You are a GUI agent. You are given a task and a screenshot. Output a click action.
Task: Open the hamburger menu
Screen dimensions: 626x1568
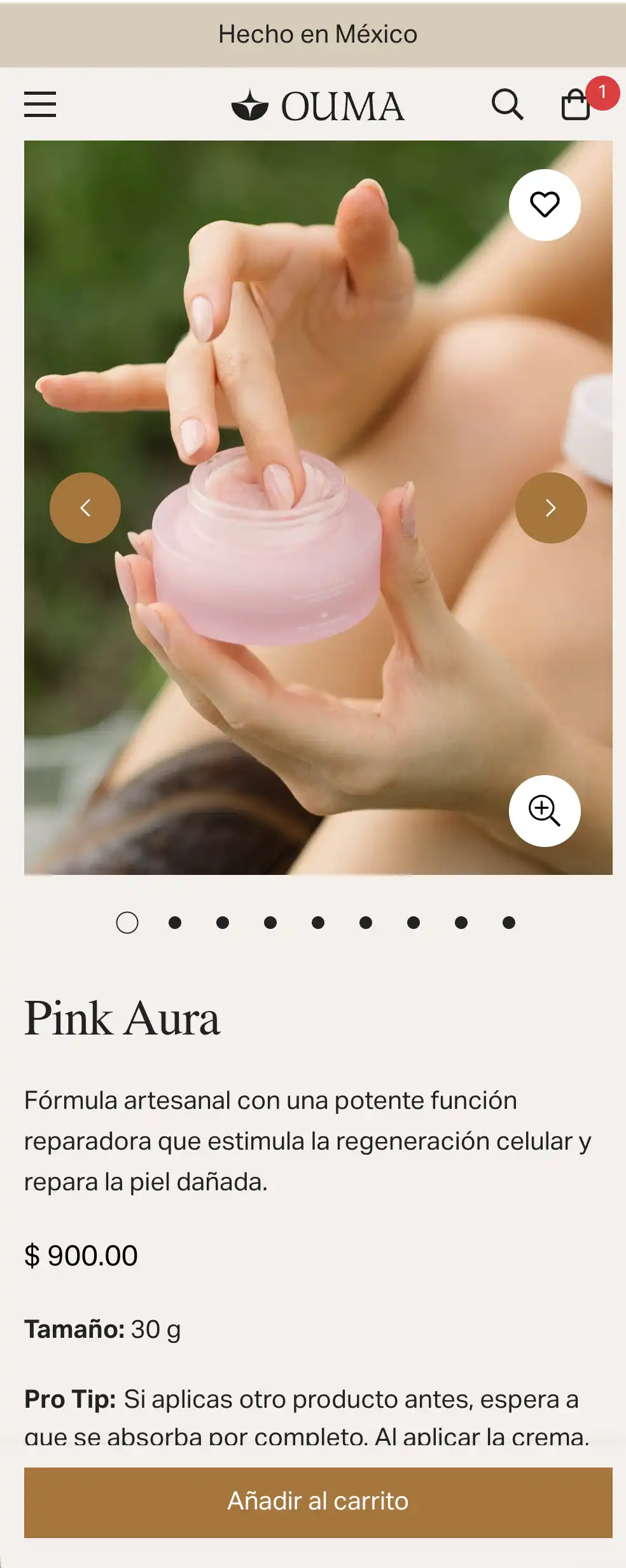[x=40, y=104]
